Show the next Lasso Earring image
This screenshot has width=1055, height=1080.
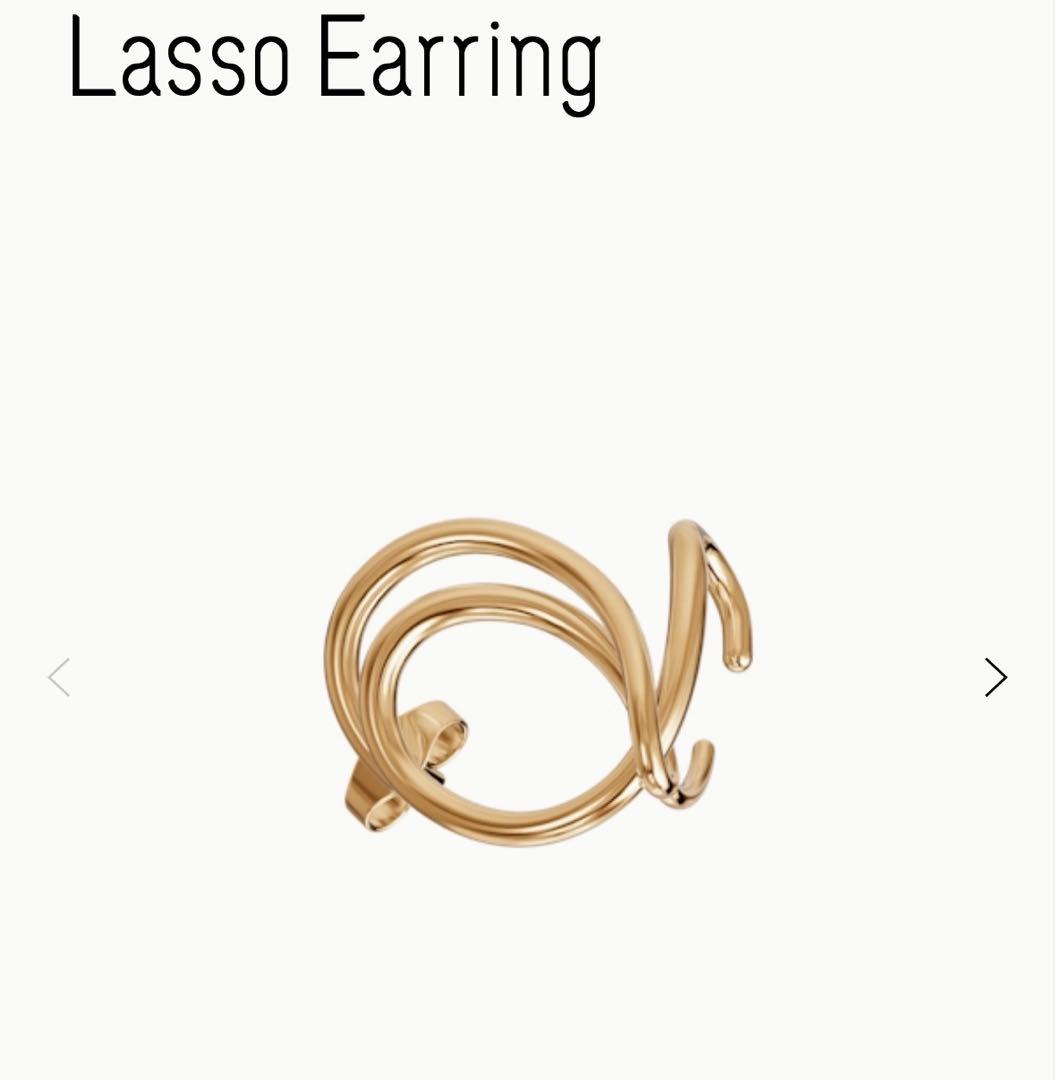pos(995,678)
